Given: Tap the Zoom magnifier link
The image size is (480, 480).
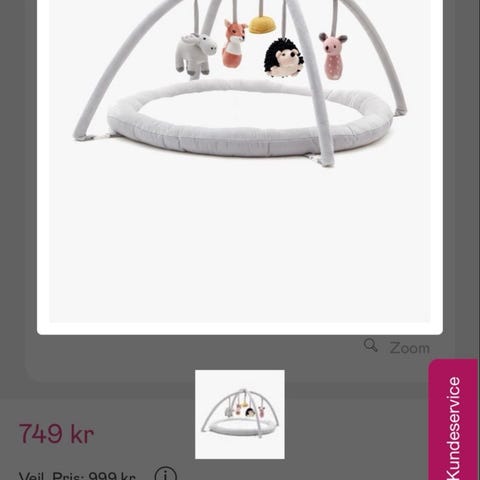Looking at the screenshot, I should (397, 347).
